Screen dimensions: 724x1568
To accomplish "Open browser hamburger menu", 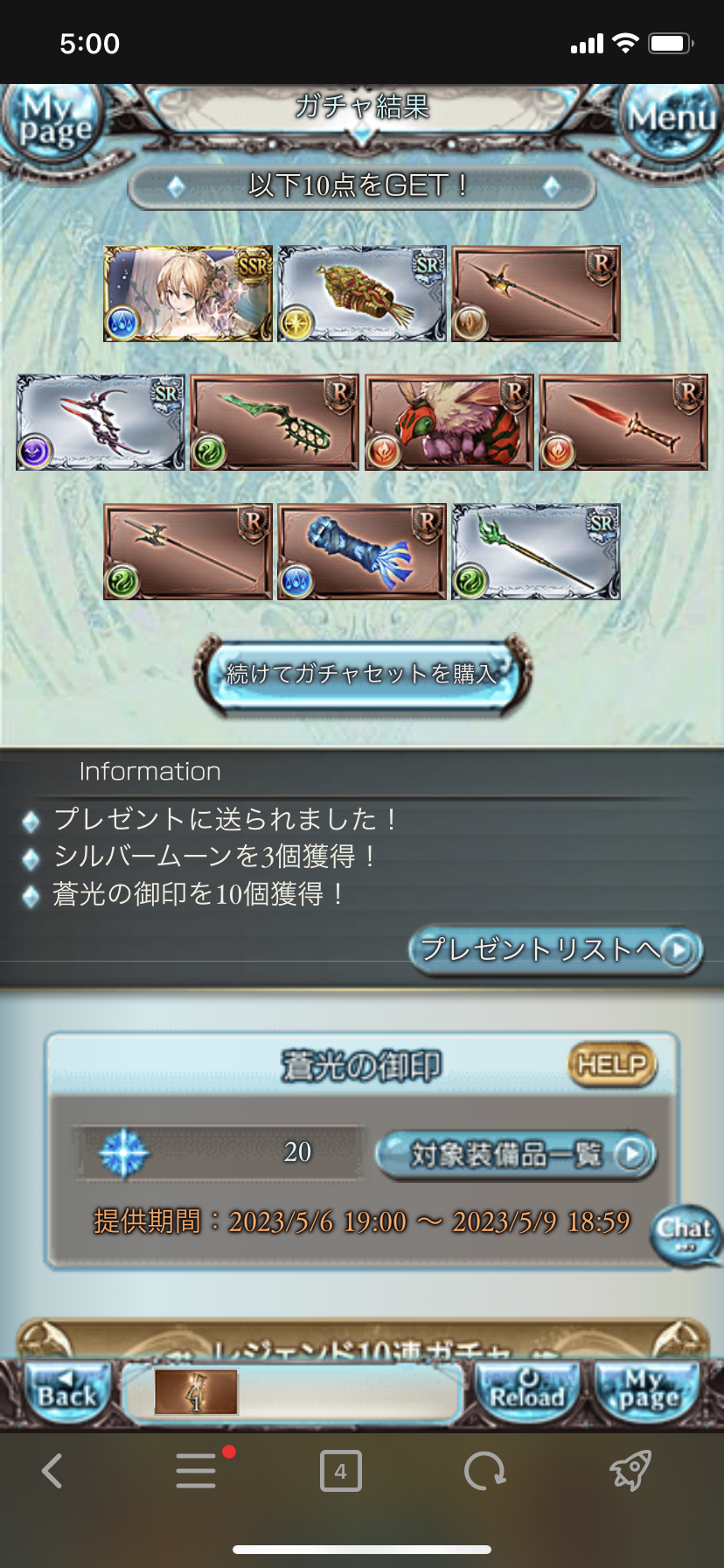I will click(x=196, y=1471).
